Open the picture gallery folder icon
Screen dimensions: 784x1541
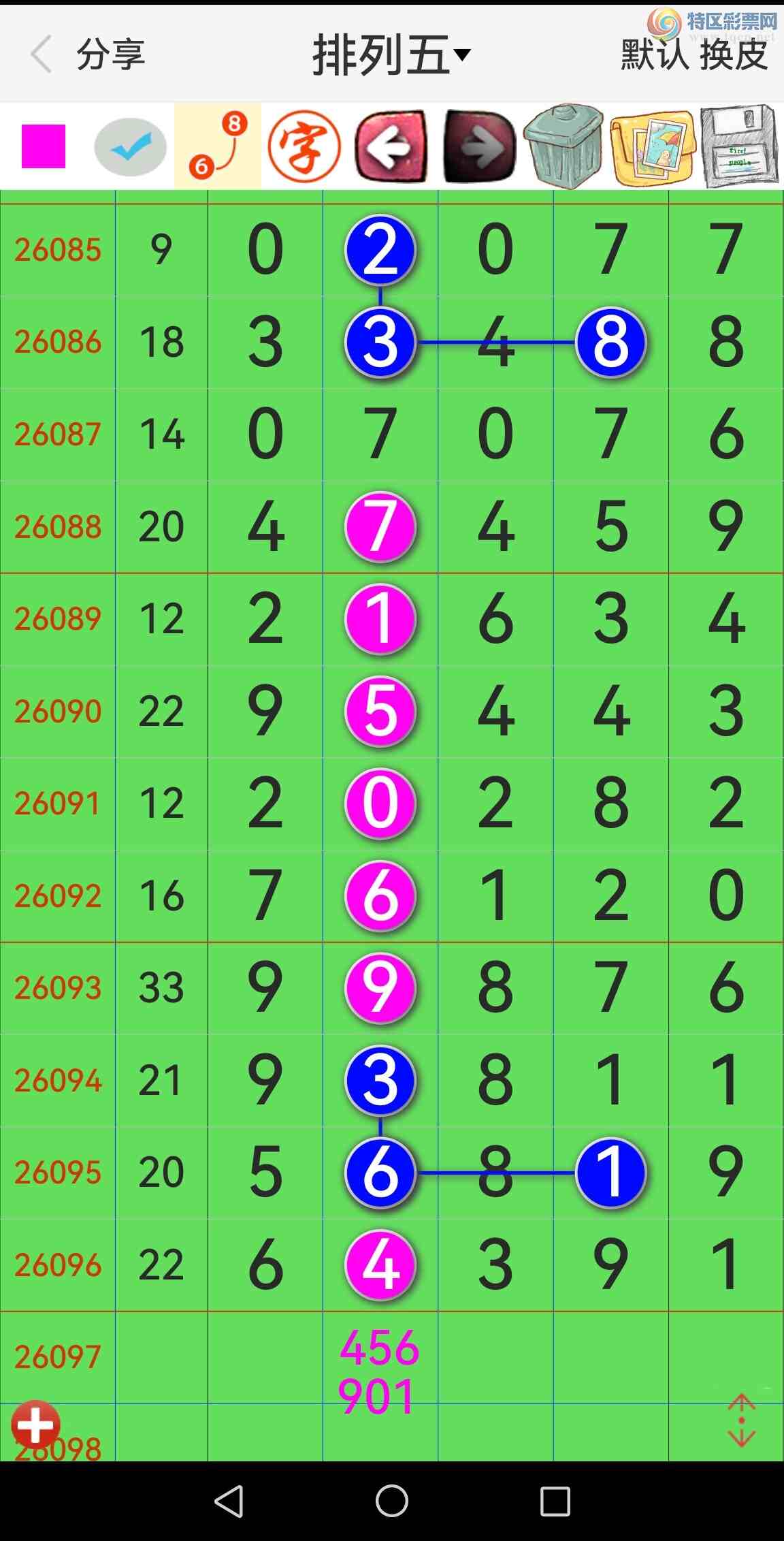pyautogui.click(x=652, y=146)
